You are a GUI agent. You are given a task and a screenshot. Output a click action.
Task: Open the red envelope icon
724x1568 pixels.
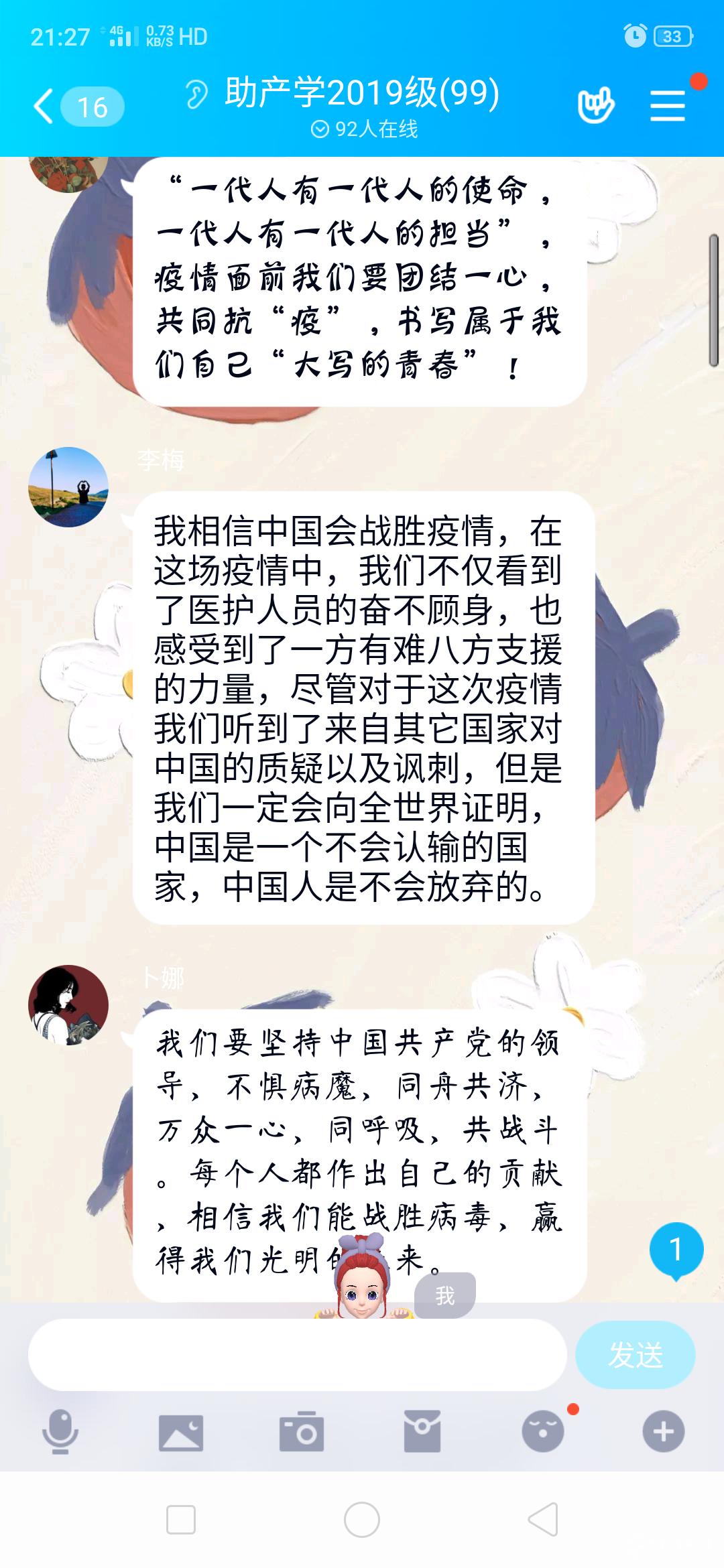pos(422,1432)
